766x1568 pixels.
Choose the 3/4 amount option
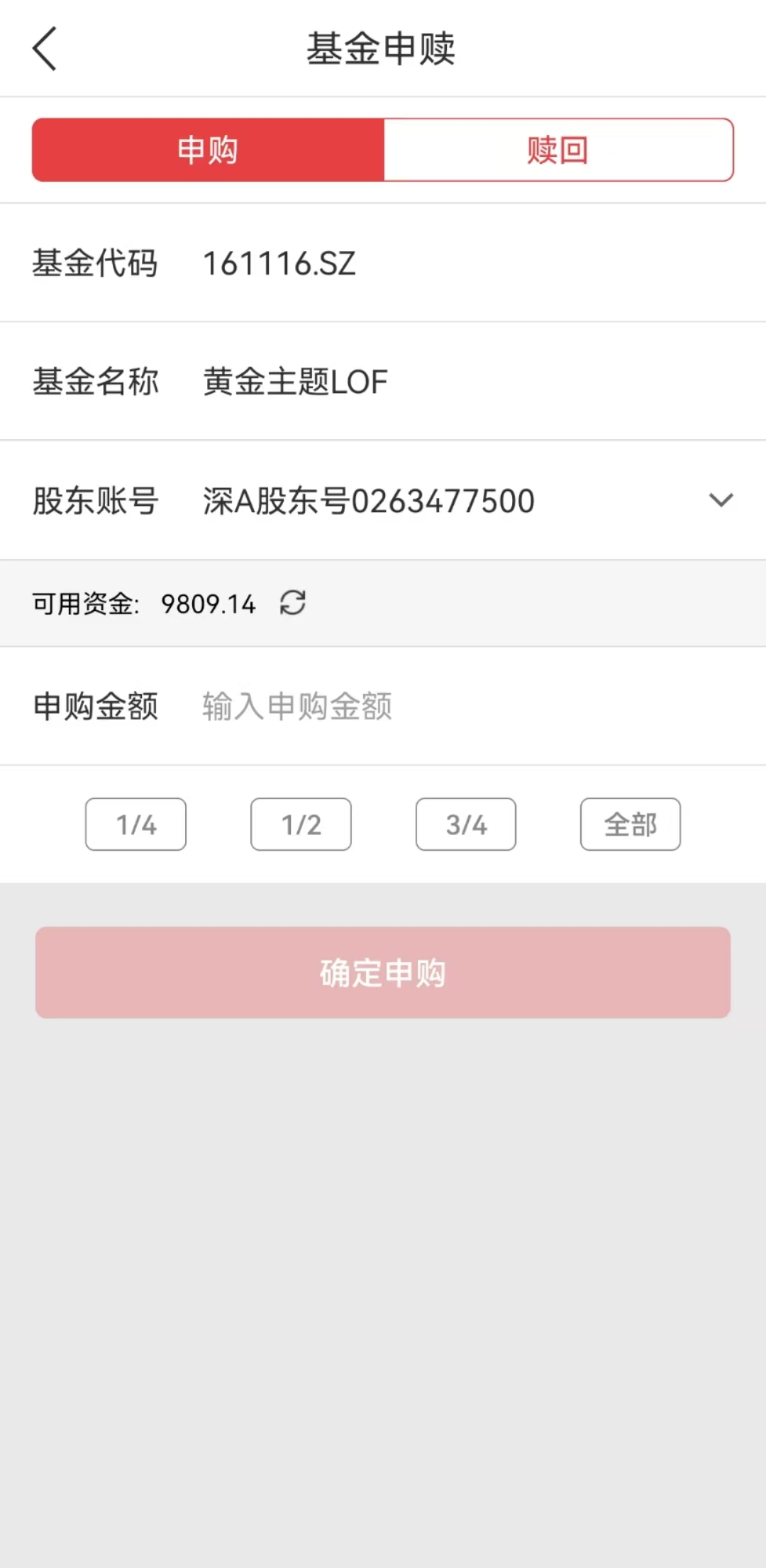point(466,824)
